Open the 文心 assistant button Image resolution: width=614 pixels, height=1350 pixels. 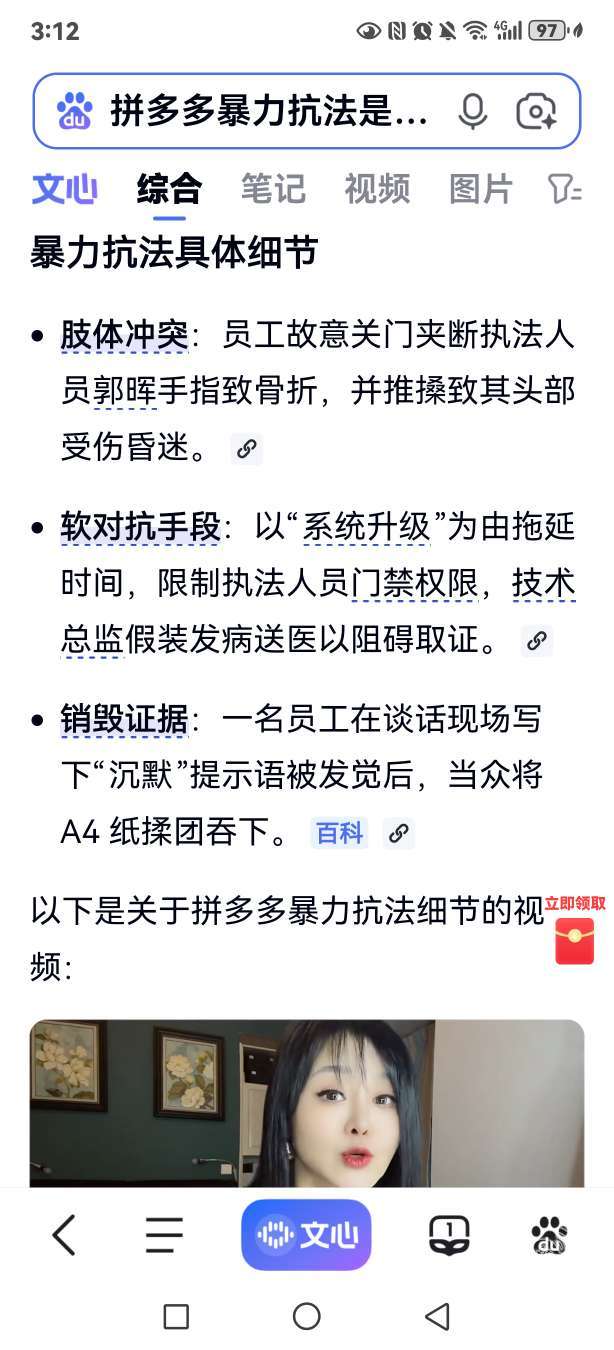(x=306, y=1236)
